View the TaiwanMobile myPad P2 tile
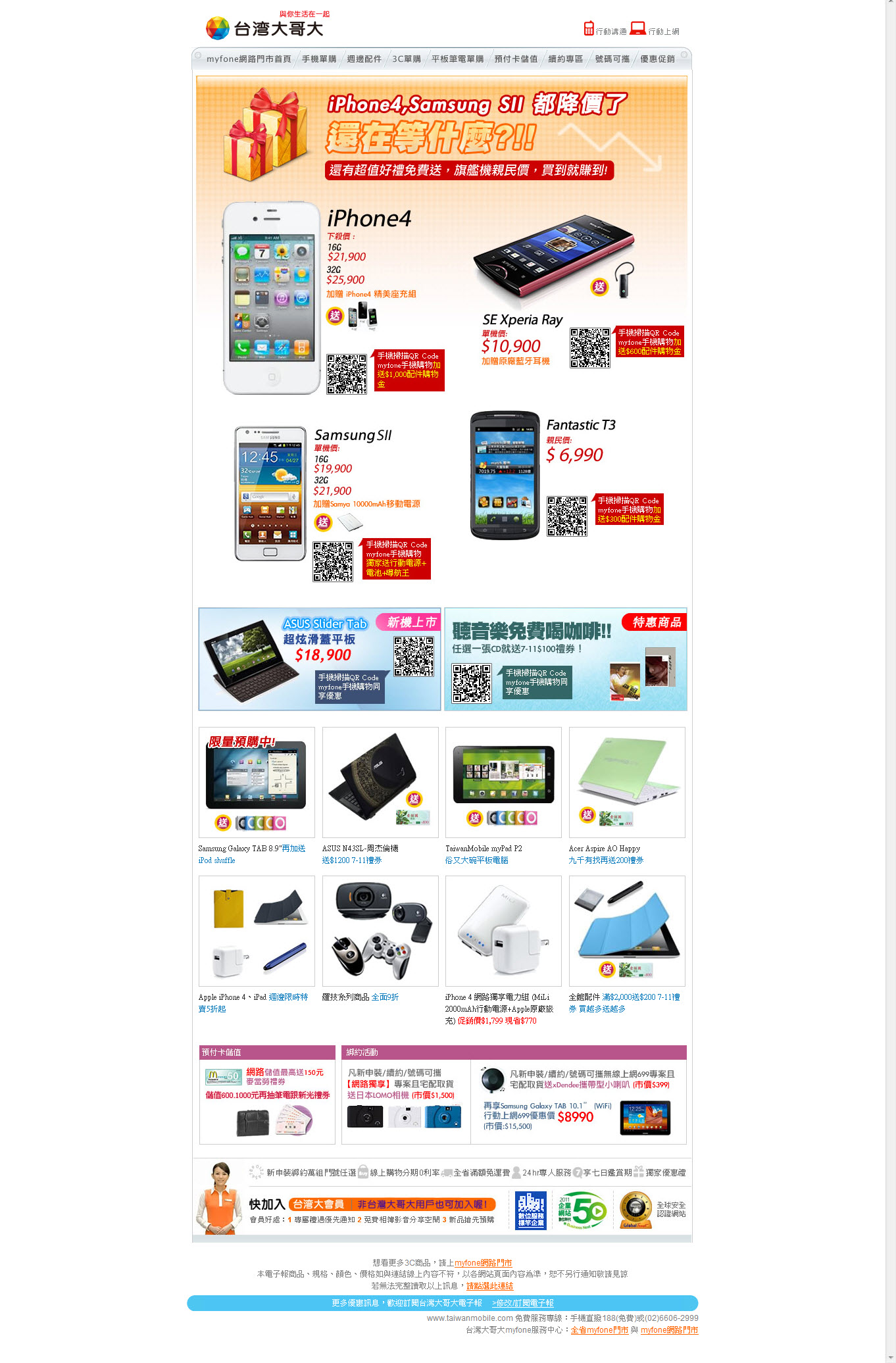The image size is (896, 1363). point(503,782)
